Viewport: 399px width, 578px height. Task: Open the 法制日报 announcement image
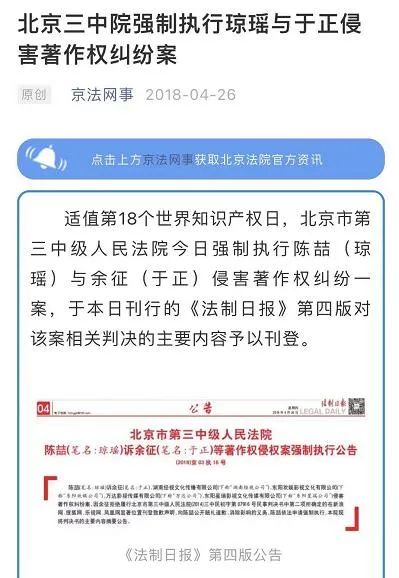201,465
